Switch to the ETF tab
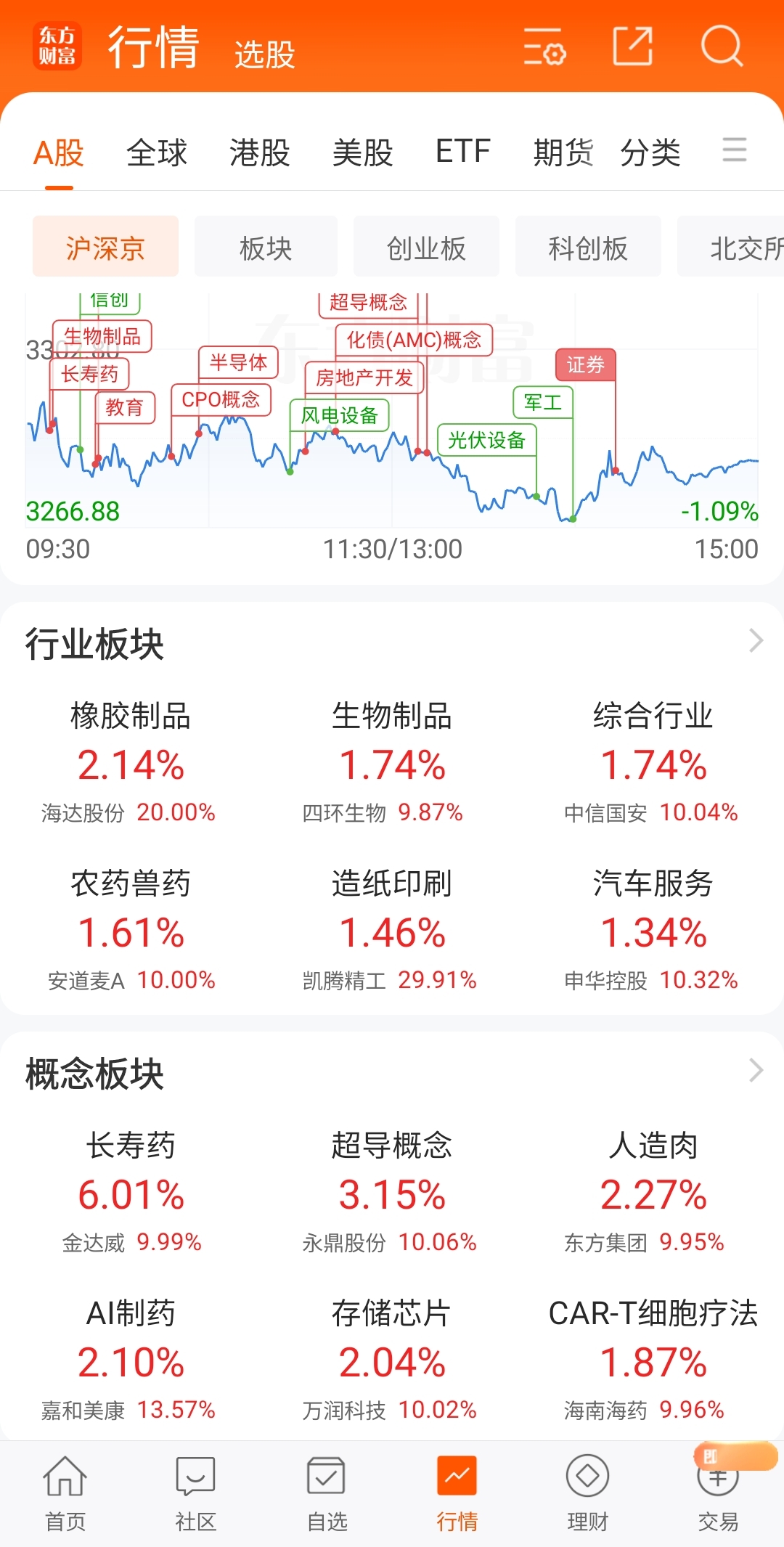The height and width of the screenshot is (1547, 784). tap(462, 150)
